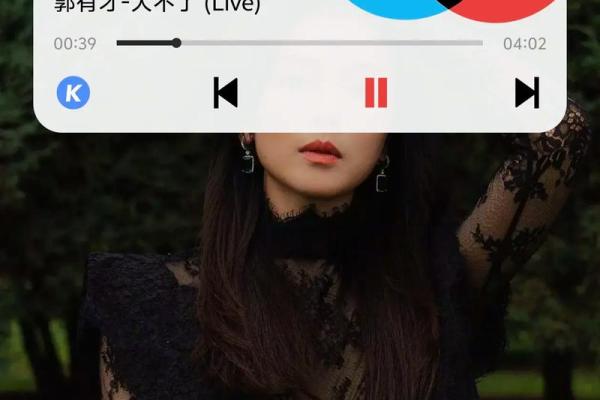This screenshot has width=600, height=400.
Task: Skip to the next track
Action: tap(527, 92)
